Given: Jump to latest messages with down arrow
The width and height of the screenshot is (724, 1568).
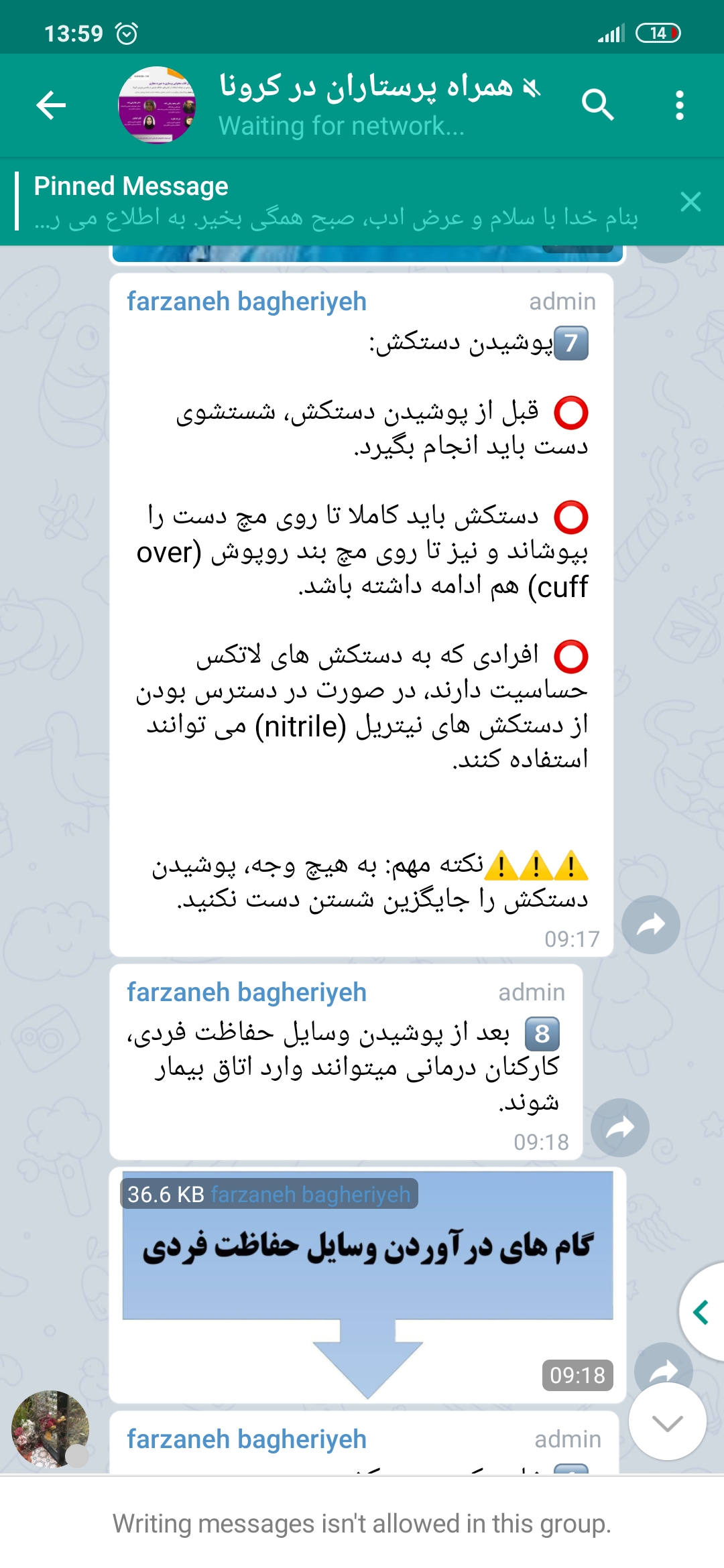Looking at the screenshot, I should point(667,1422).
